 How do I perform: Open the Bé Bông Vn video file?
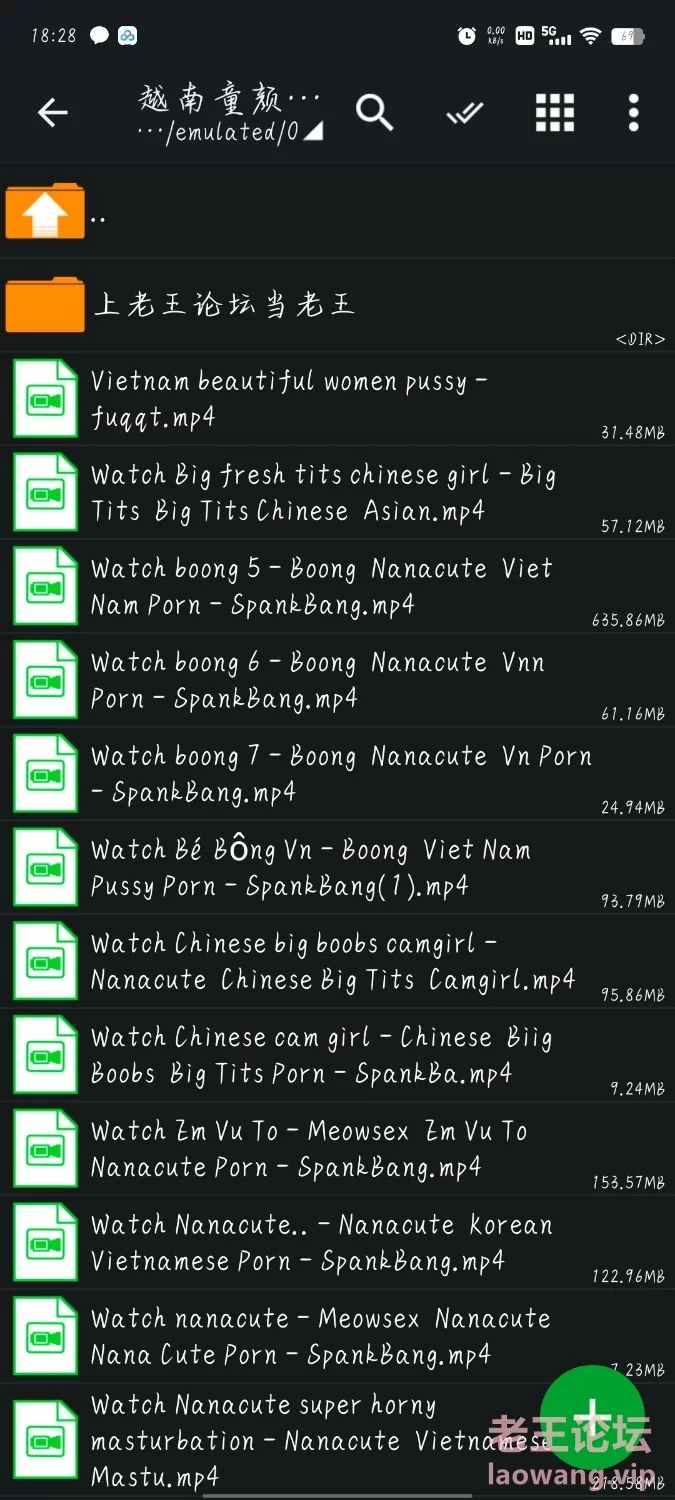tap(337, 867)
